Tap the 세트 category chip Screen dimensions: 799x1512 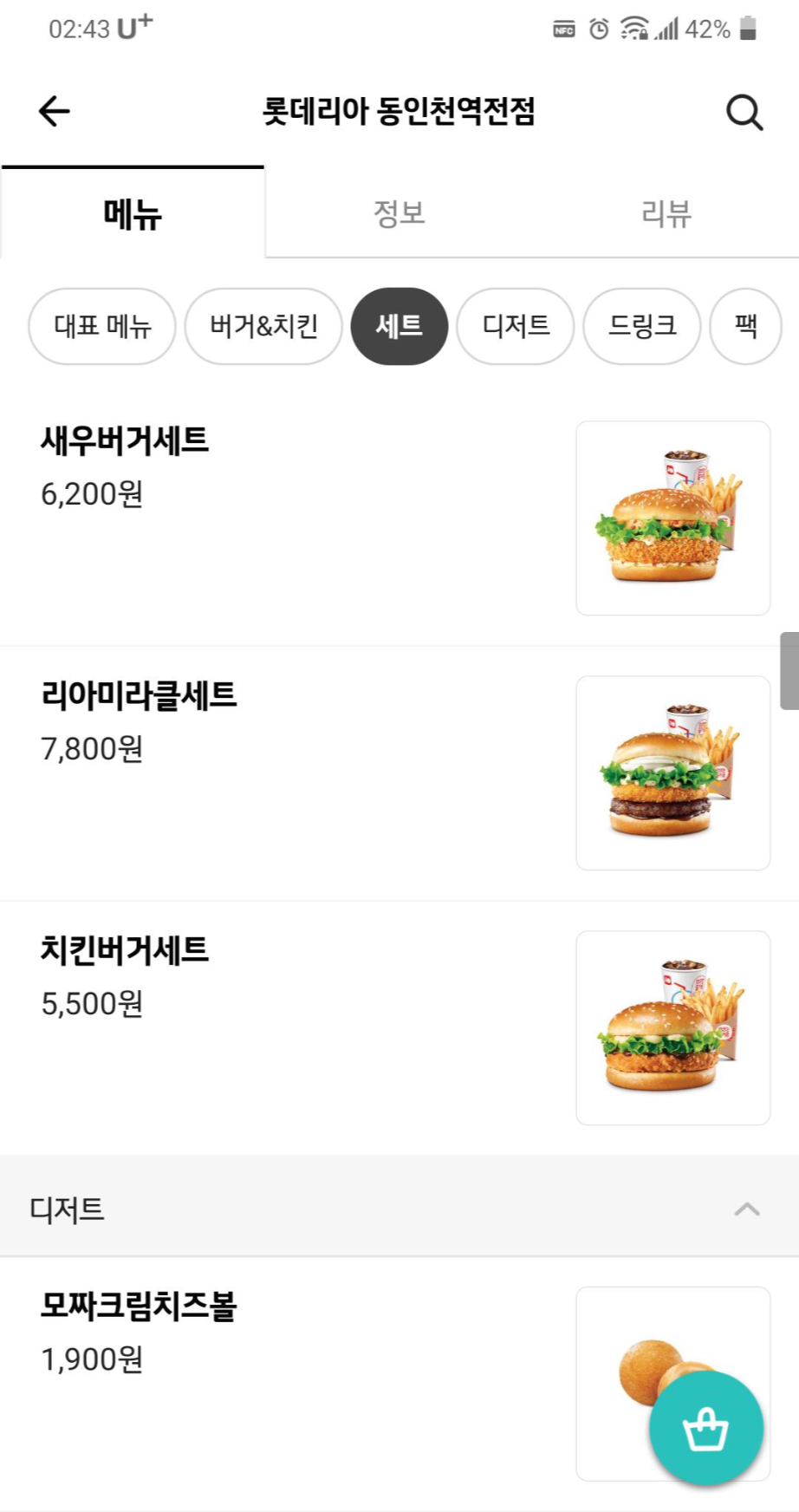(x=399, y=326)
